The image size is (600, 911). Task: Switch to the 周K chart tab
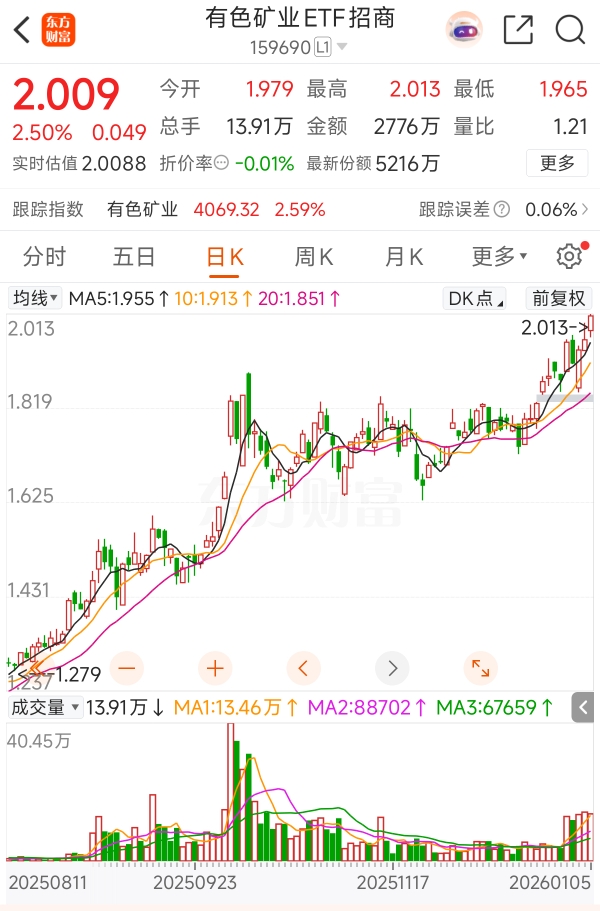coord(314,257)
